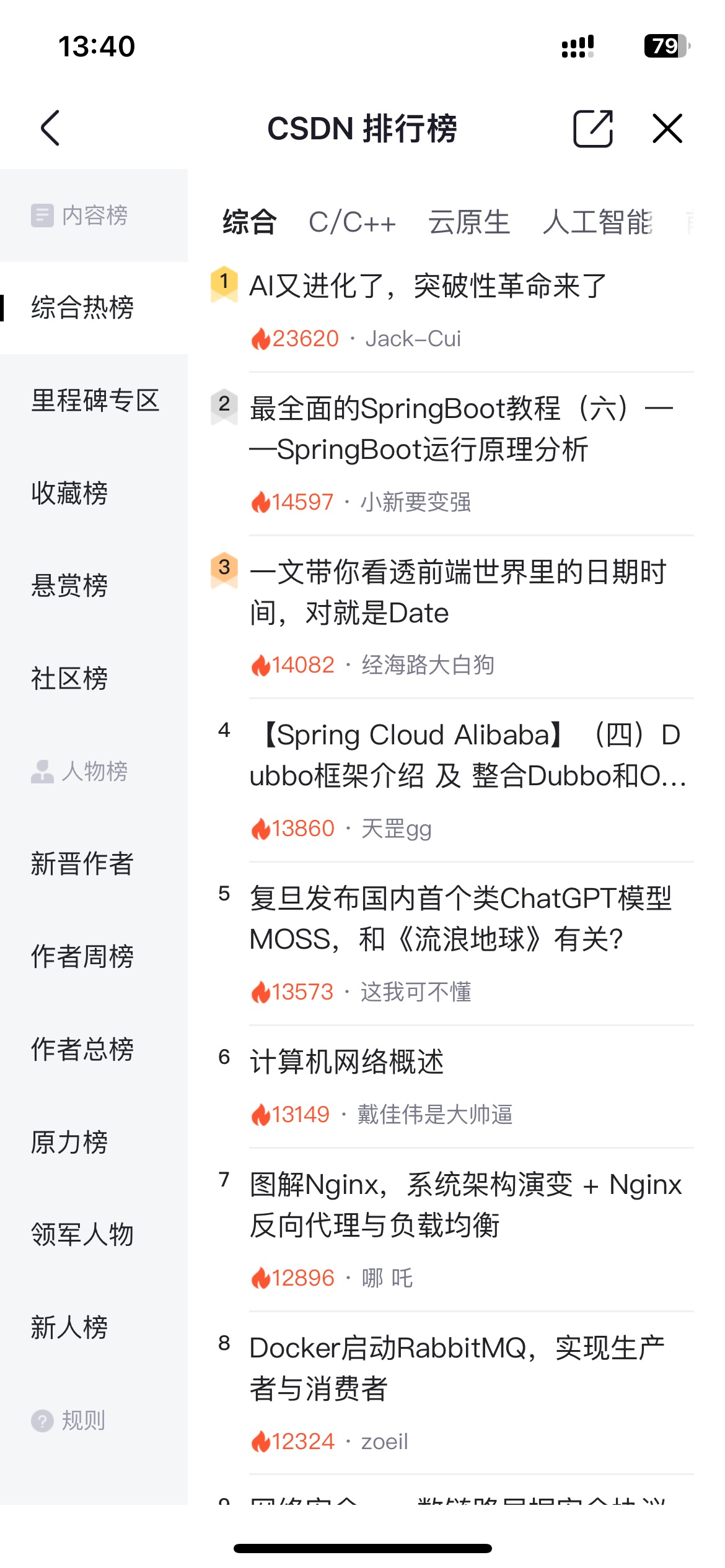725x1568 pixels.
Task: Open 里程碑专区 in the sidebar
Action: [95, 401]
